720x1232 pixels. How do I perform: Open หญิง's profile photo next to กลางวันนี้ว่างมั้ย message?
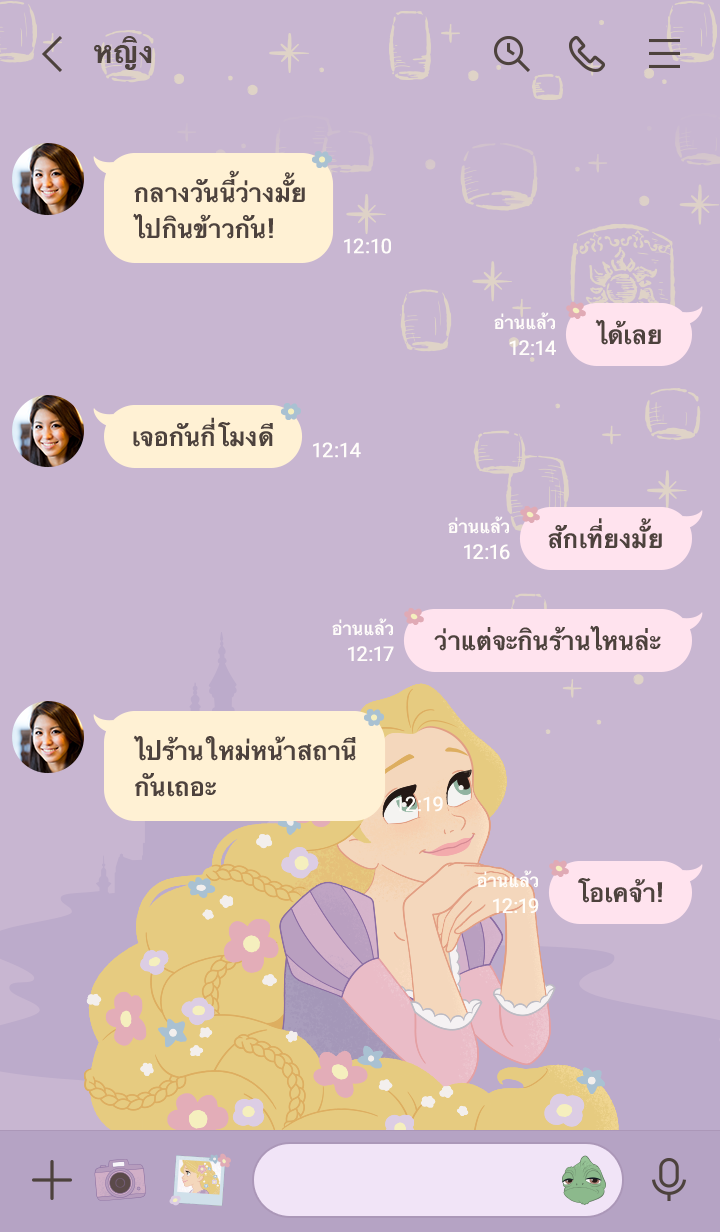(48, 179)
